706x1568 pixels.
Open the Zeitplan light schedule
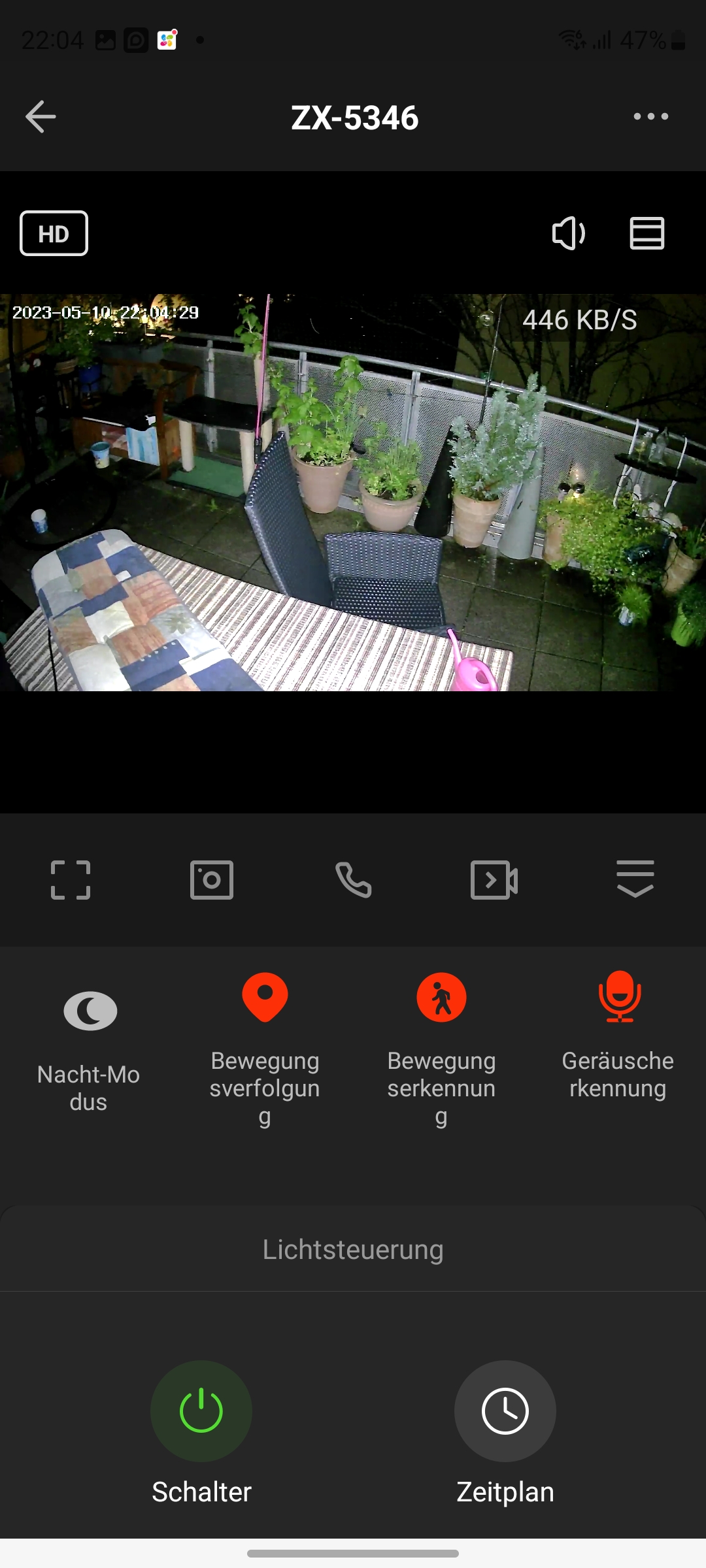click(505, 1411)
